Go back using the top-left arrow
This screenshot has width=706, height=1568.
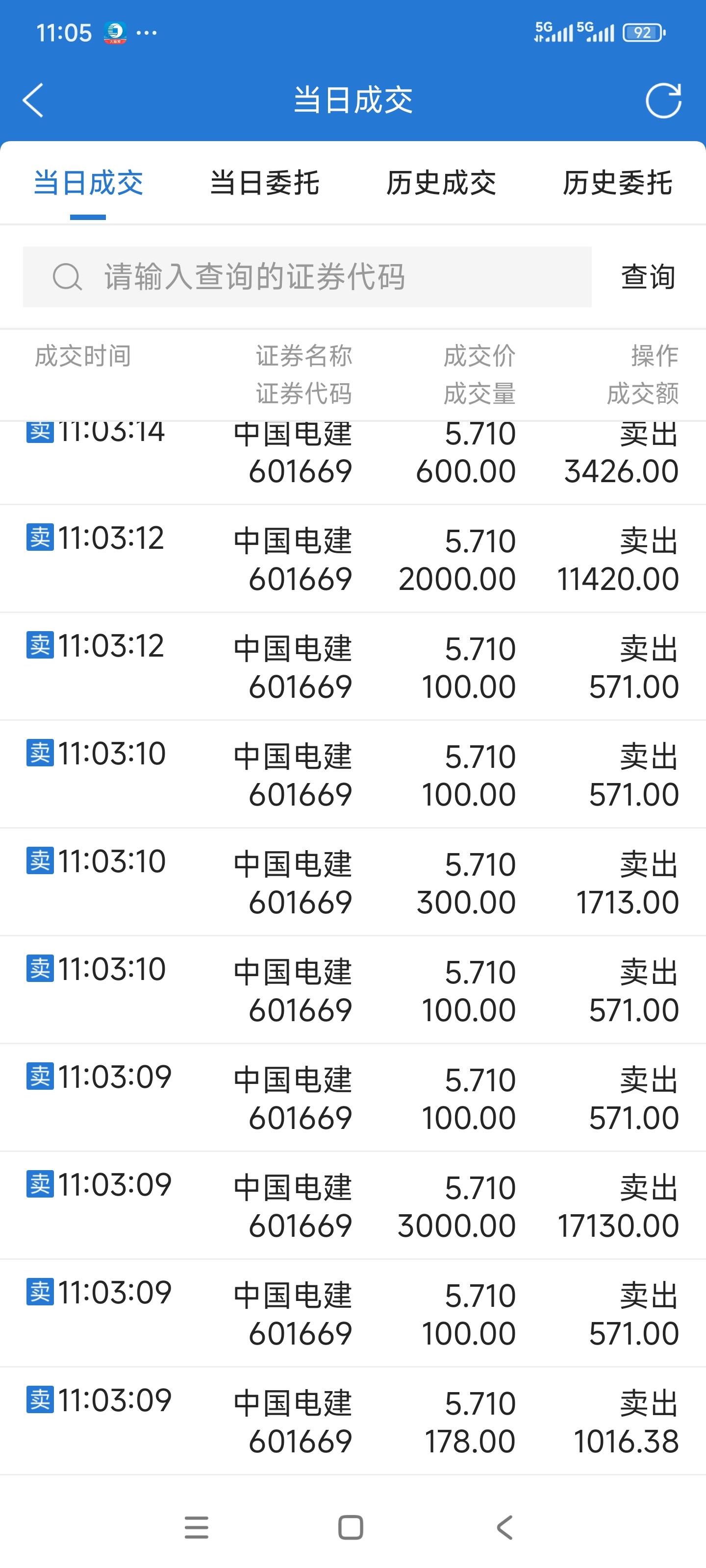pos(33,100)
